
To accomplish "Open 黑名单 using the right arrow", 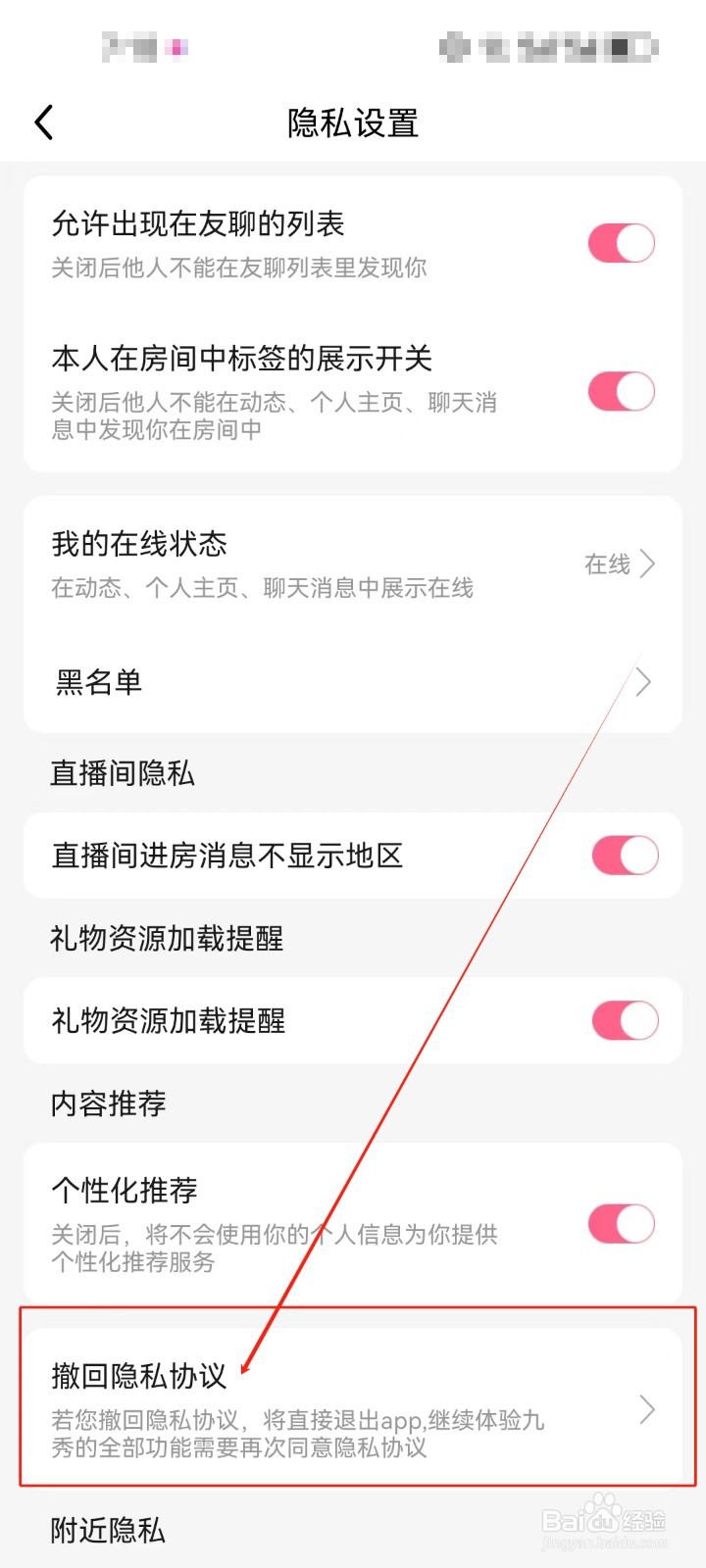I will pyautogui.click(x=642, y=682).
